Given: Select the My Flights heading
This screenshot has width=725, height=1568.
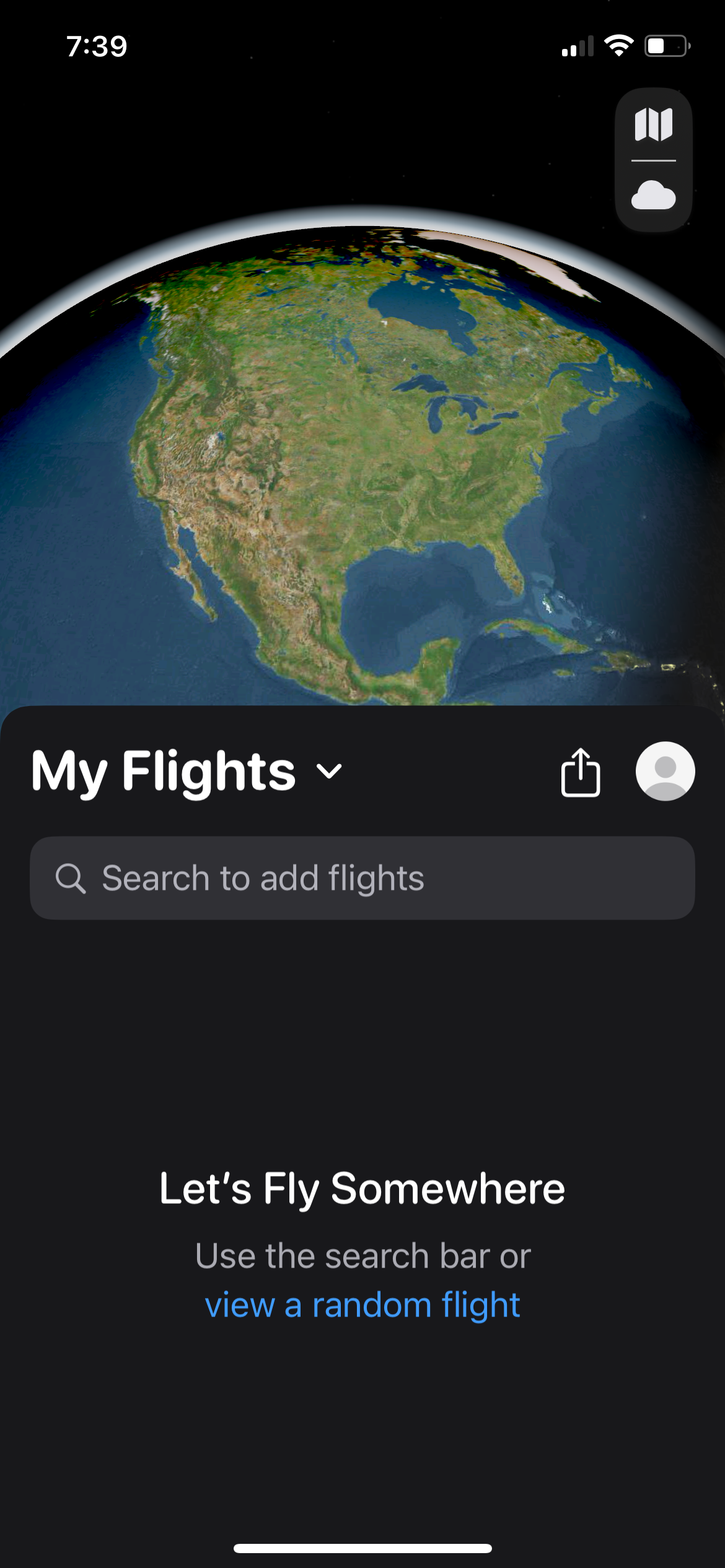Looking at the screenshot, I should tap(164, 771).
